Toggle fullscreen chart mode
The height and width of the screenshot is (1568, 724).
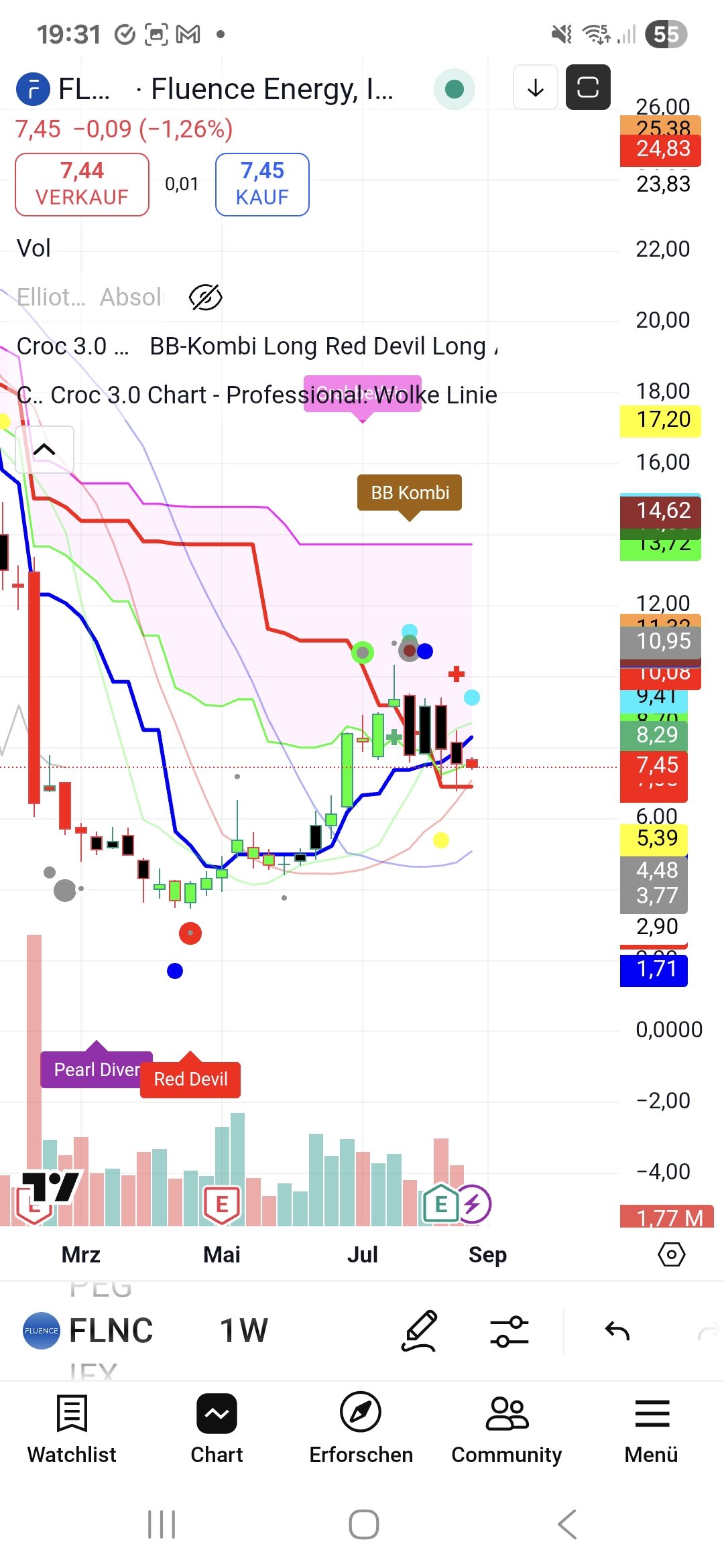tap(587, 88)
